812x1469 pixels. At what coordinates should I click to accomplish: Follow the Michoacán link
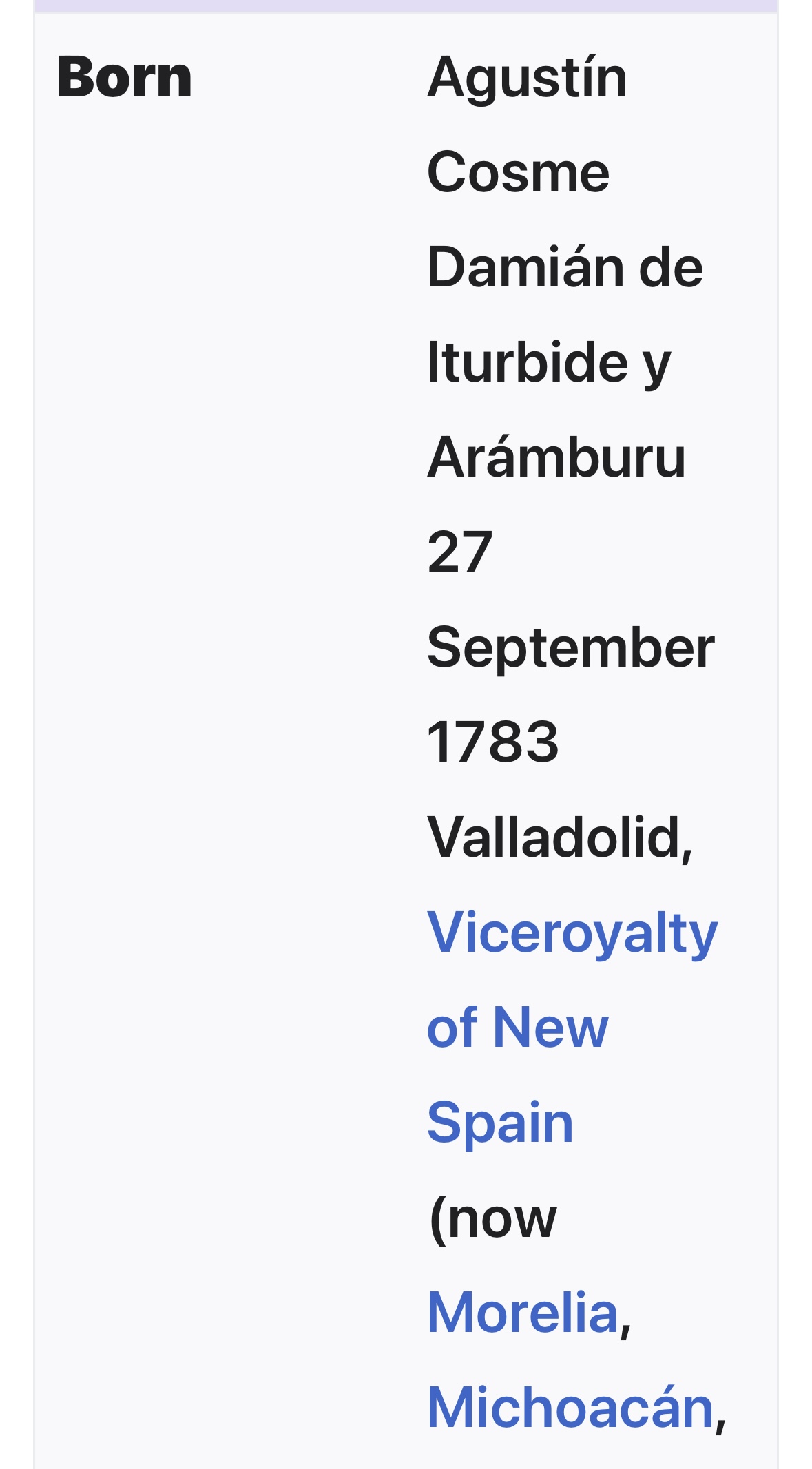[570, 1408]
